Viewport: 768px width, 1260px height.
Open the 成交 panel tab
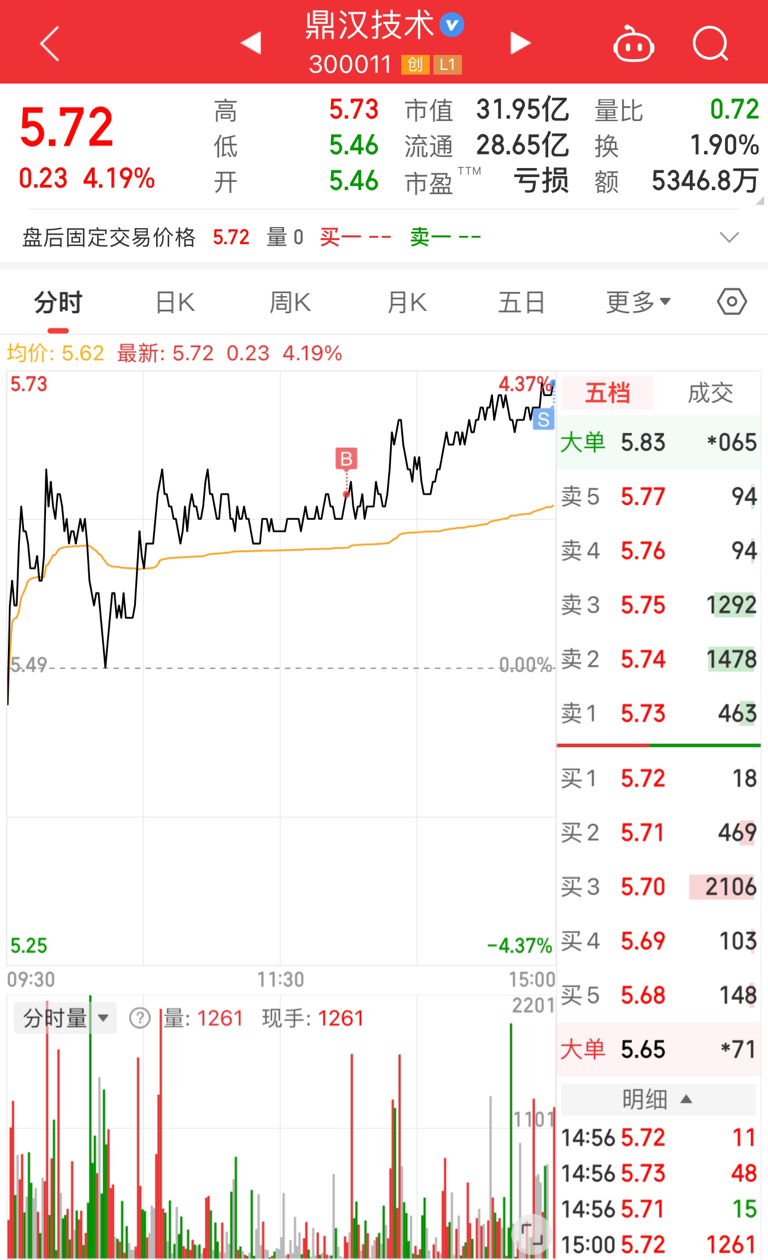(x=710, y=393)
